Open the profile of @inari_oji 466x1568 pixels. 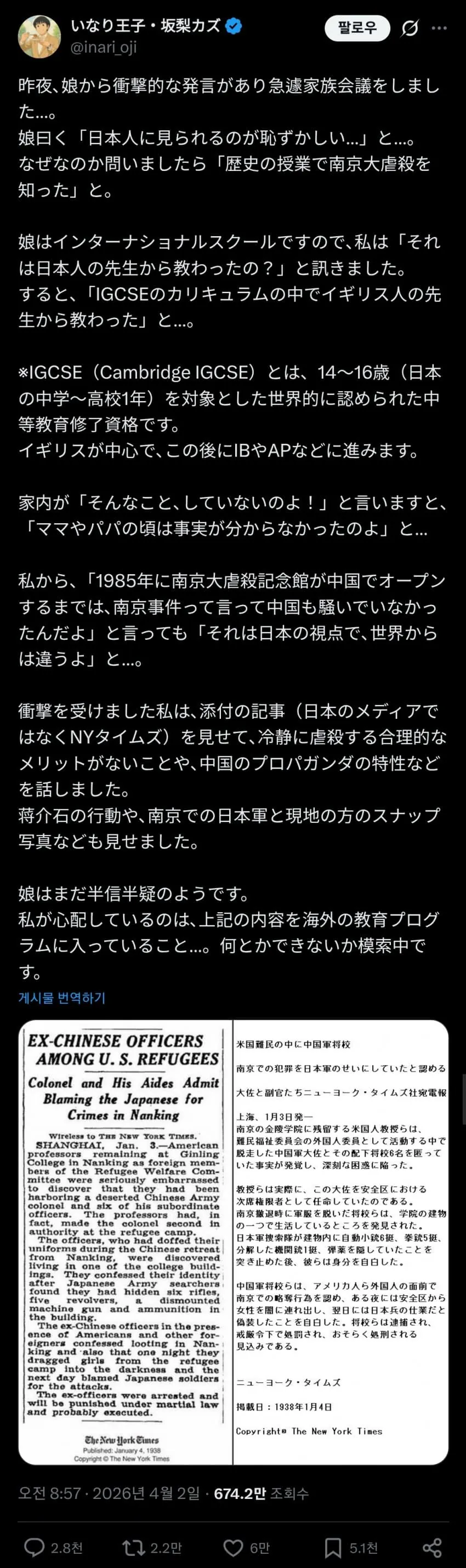tap(104, 47)
